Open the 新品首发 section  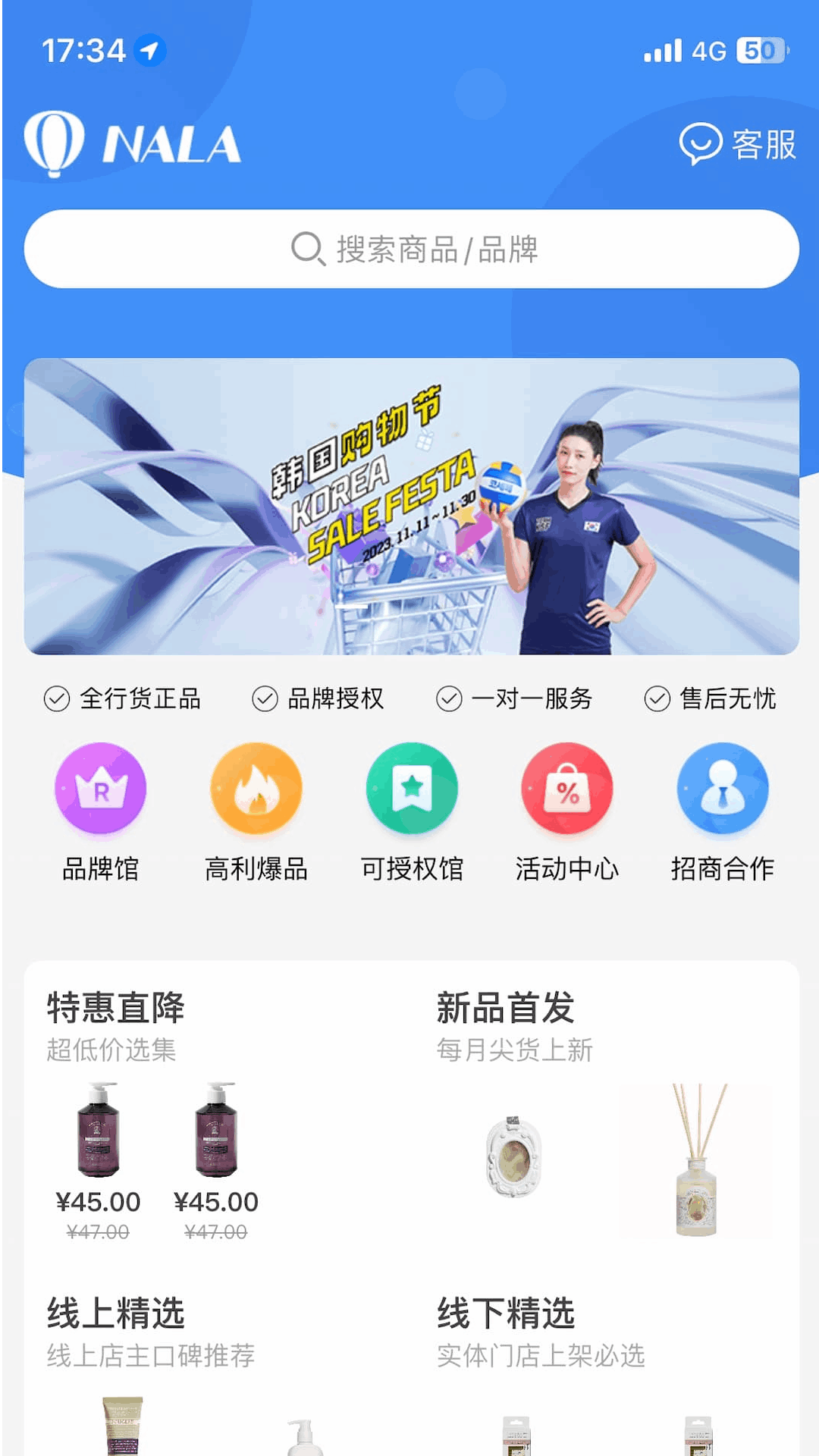coord(504,1009)
